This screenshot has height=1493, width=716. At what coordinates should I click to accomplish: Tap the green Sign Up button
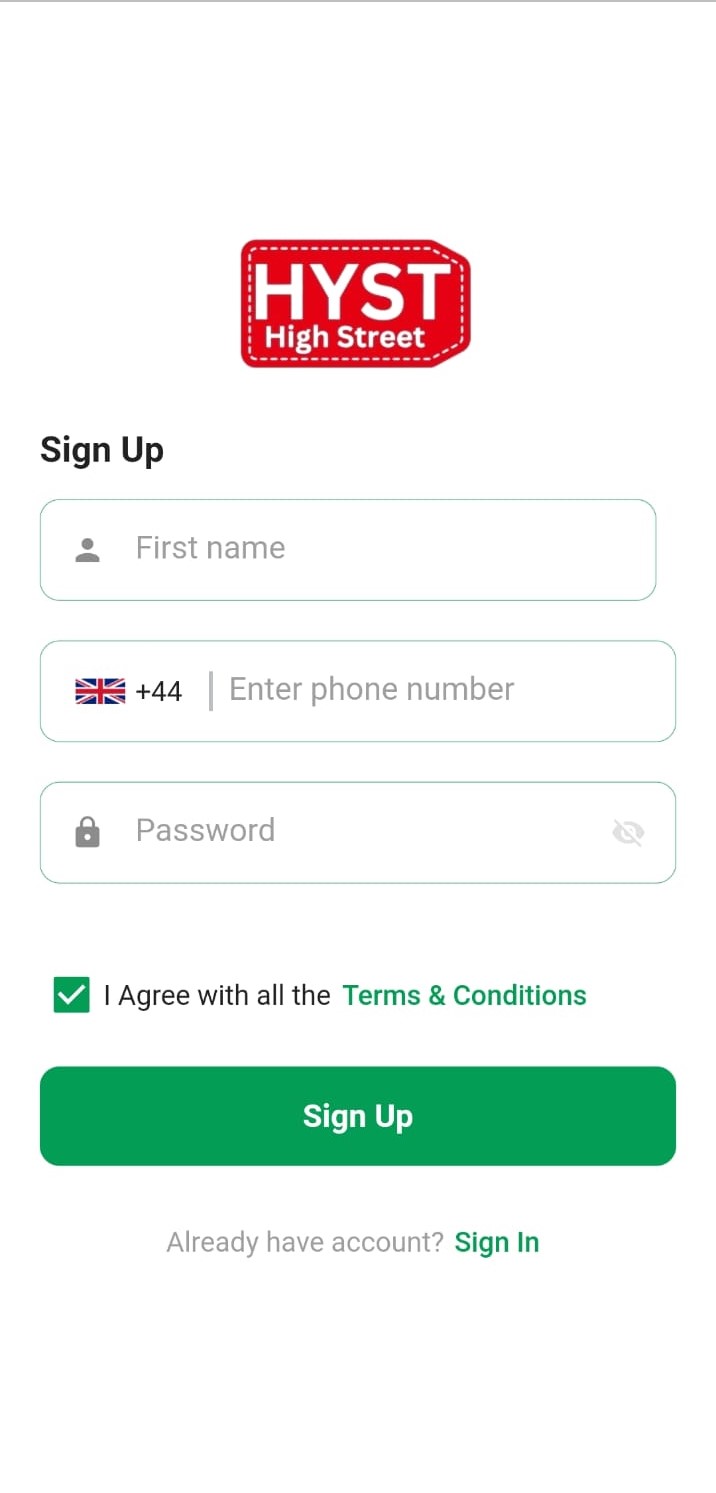click(358, 1116)
